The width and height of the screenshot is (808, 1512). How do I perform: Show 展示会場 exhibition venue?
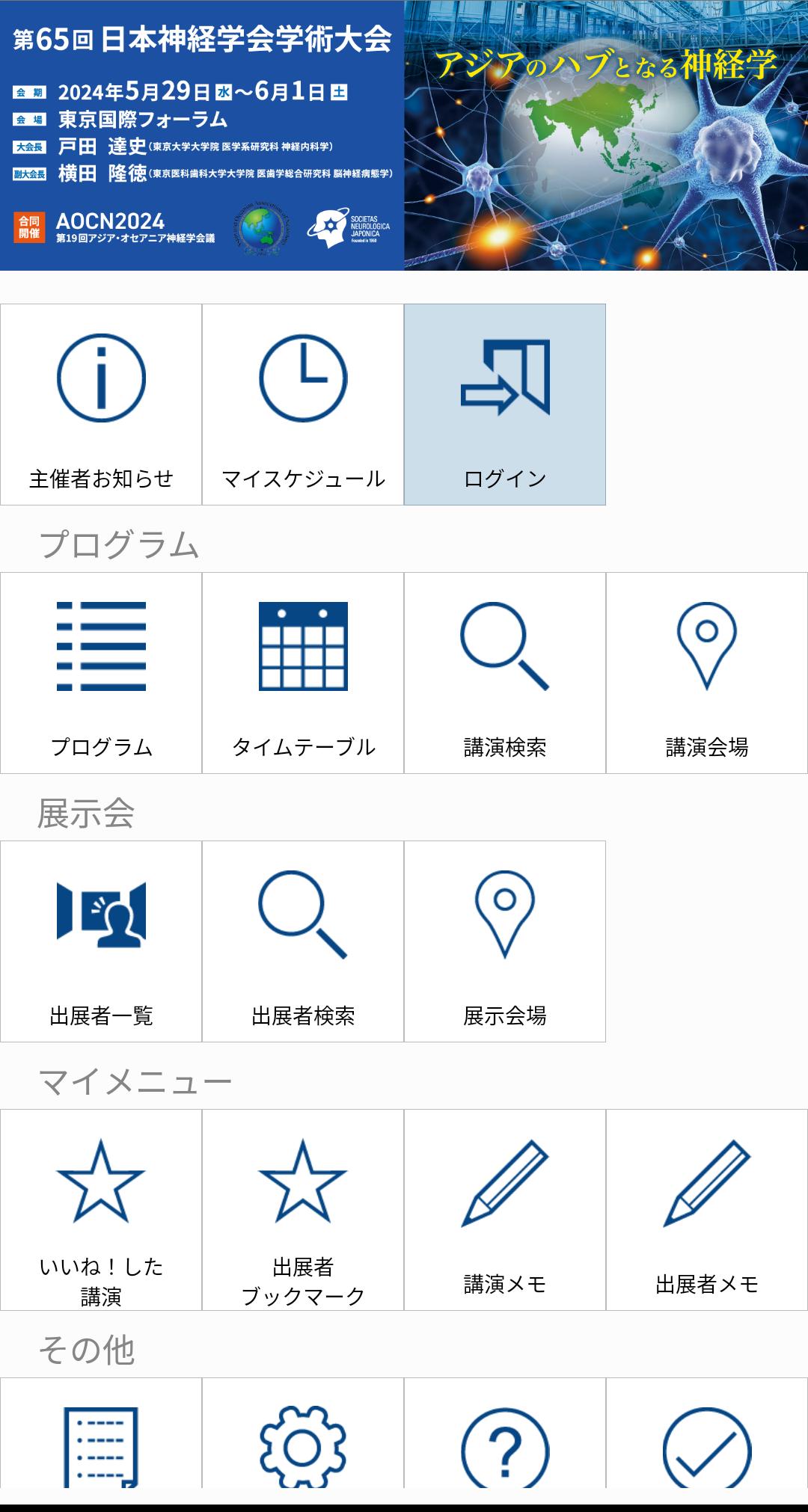pos(505,941)
